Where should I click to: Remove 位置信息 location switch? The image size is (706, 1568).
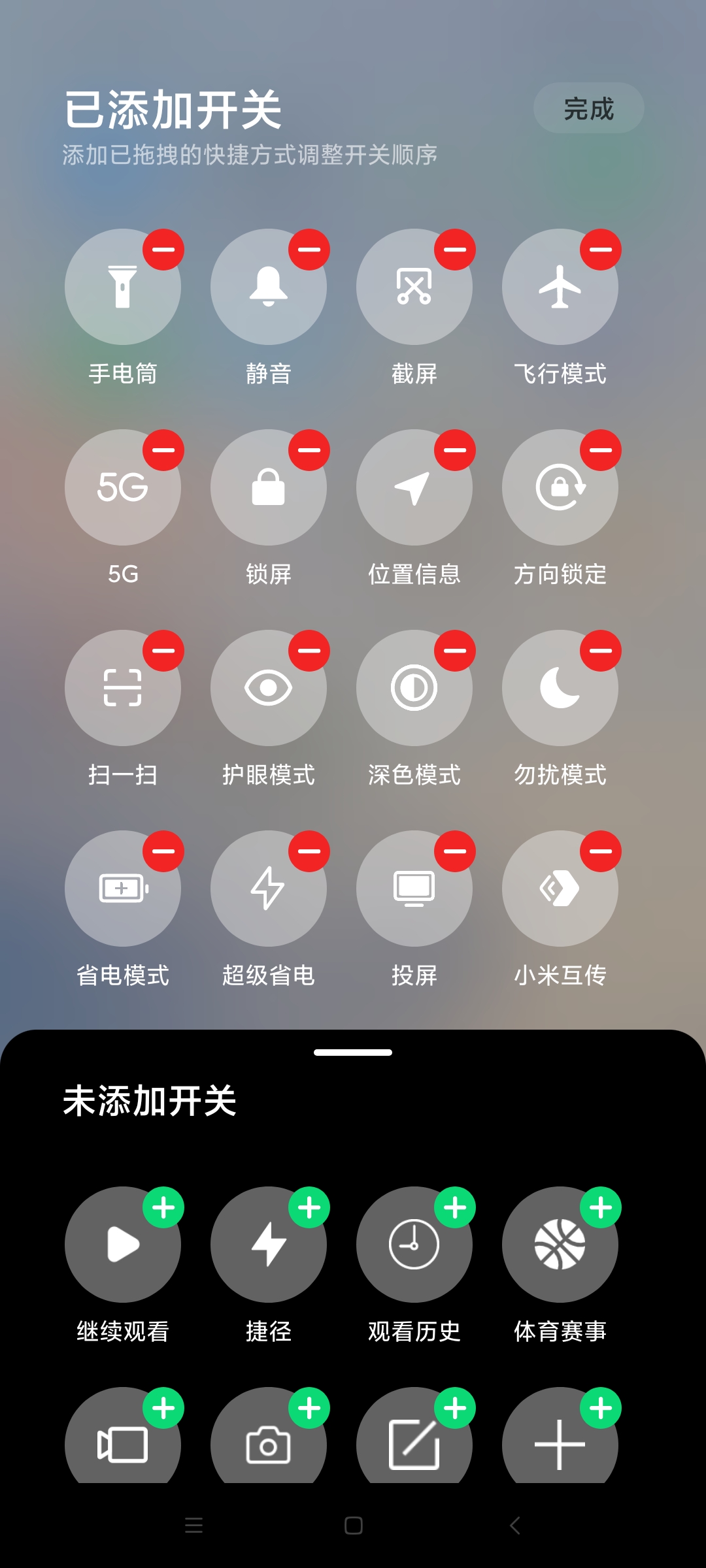point(455,450)
